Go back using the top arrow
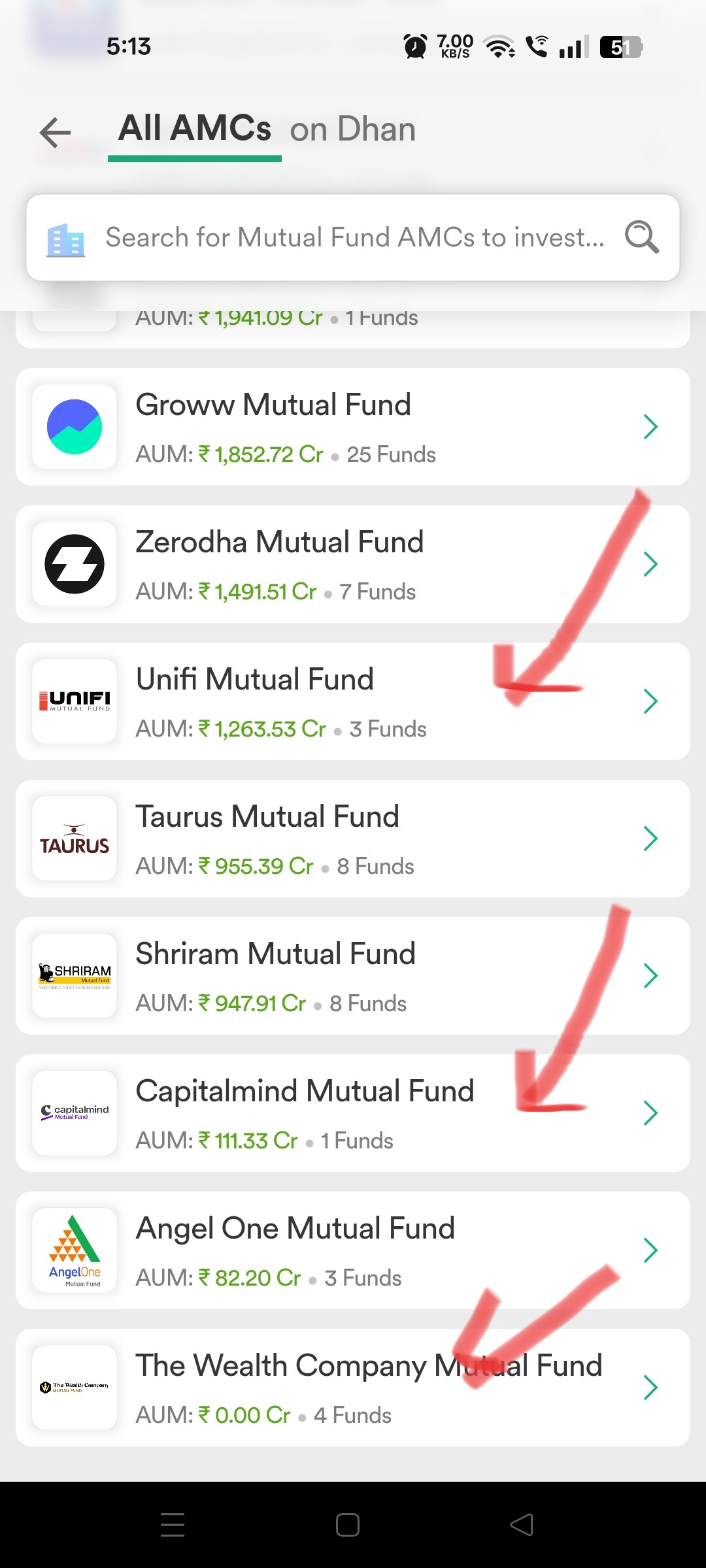 55,133
